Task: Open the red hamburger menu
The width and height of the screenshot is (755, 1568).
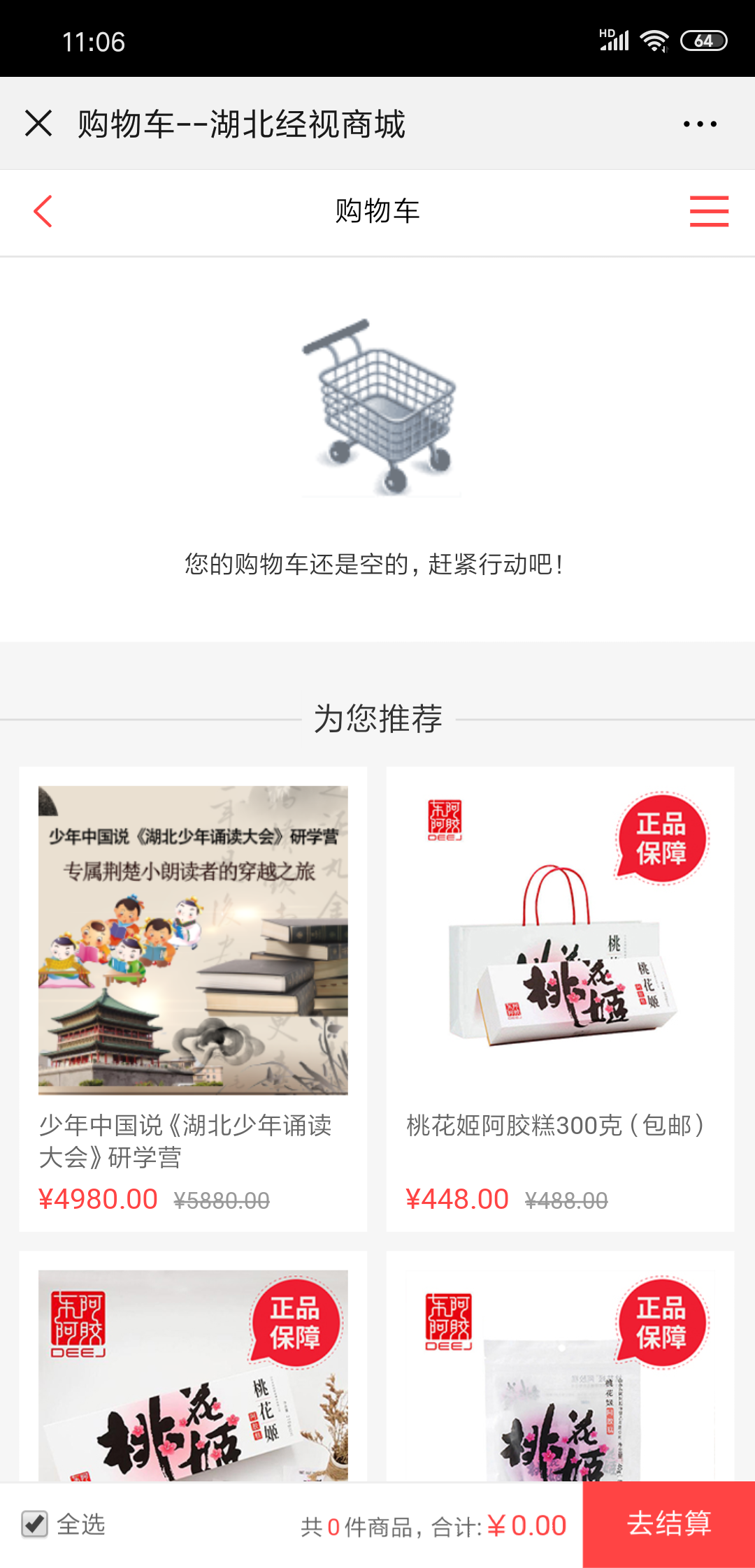Action: pos(709,211)
